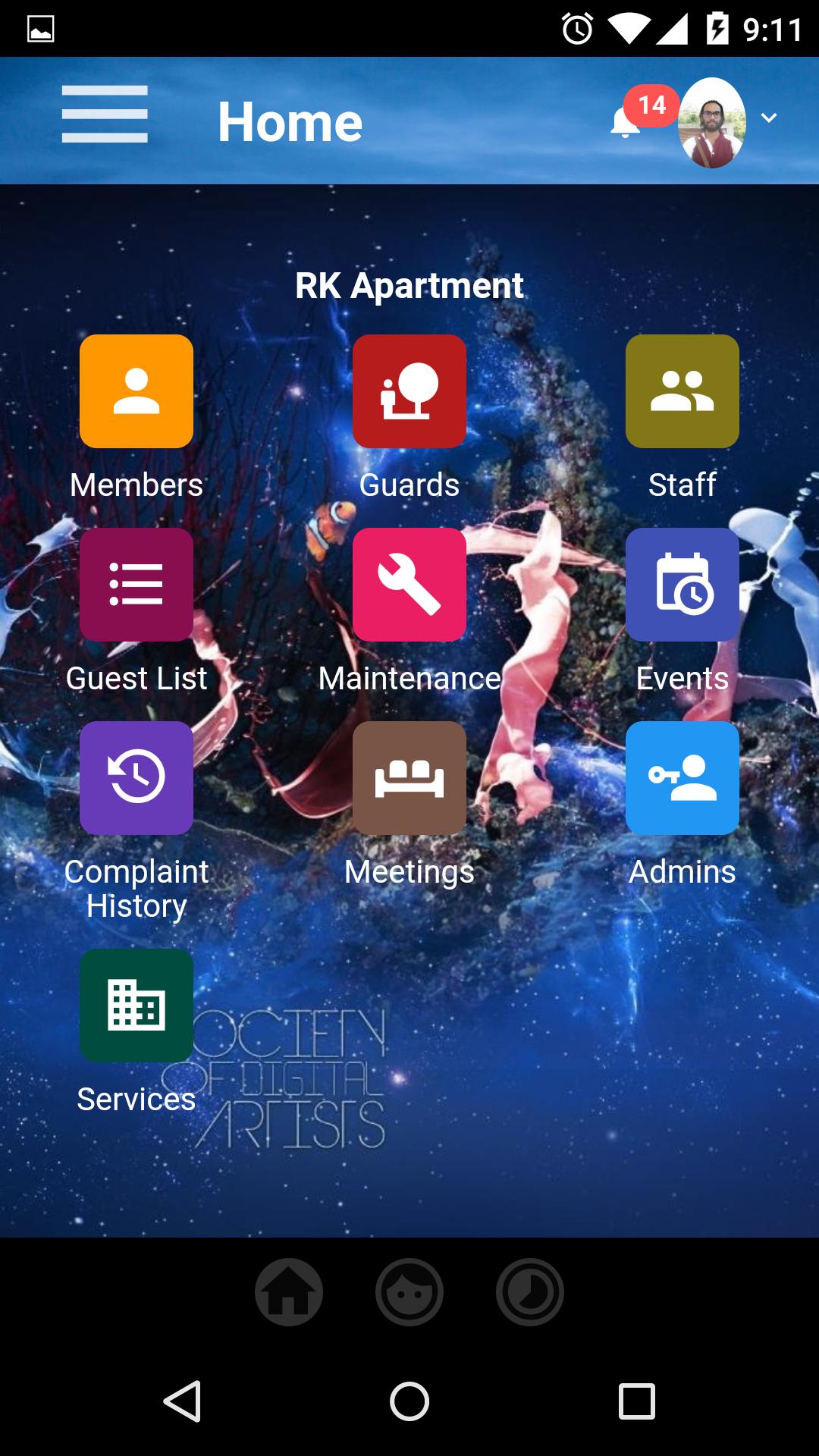This screenshot has height=1456, width=819.
Task: Expand the profile dropdown chevron
Action: coord(769,118)
